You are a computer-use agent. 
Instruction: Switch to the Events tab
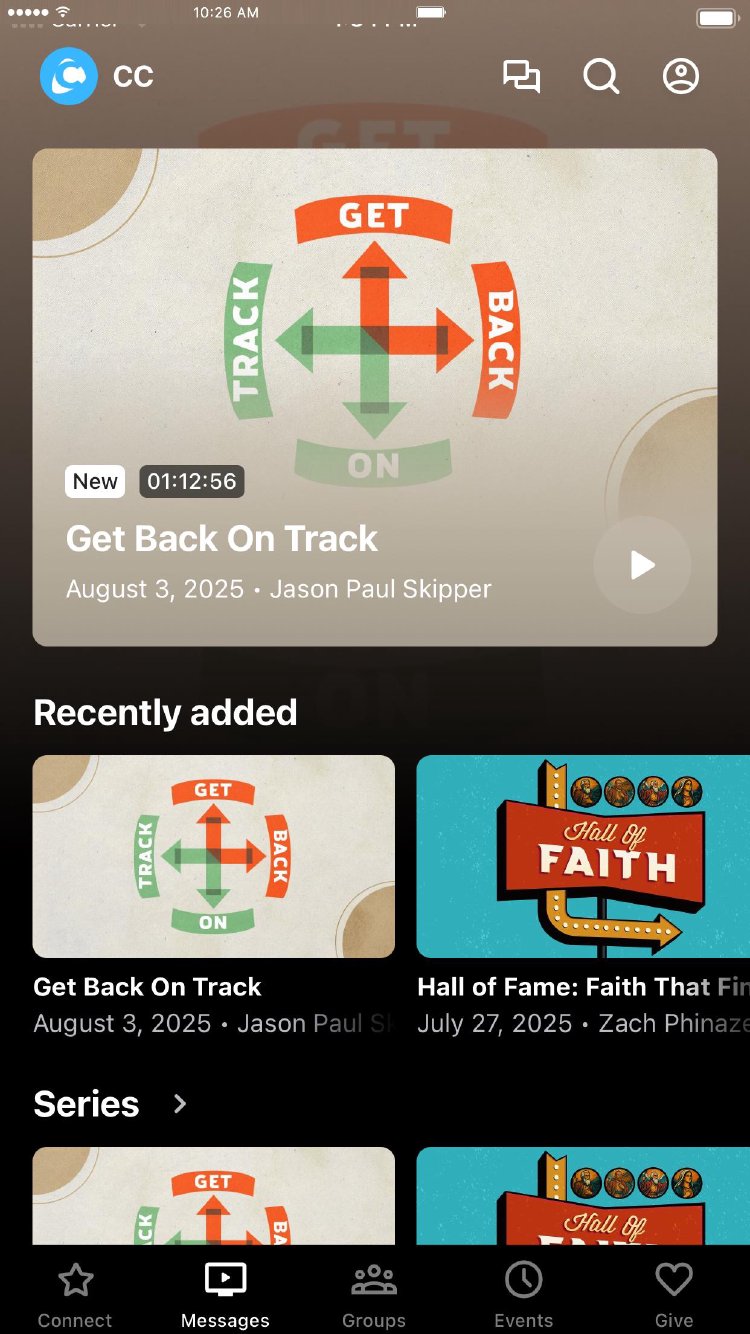(523, 1293)
